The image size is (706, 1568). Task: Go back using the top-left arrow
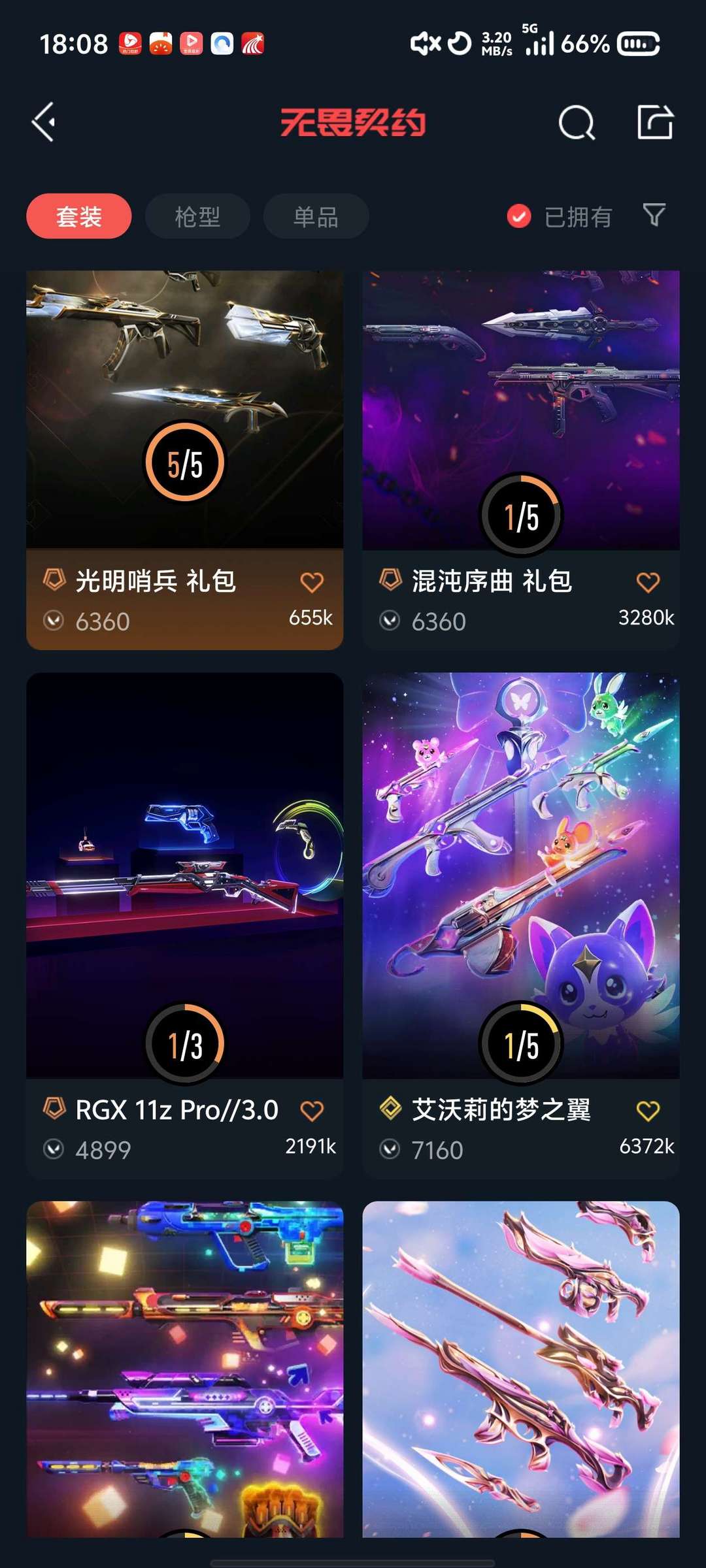click(x=44, y=122)
